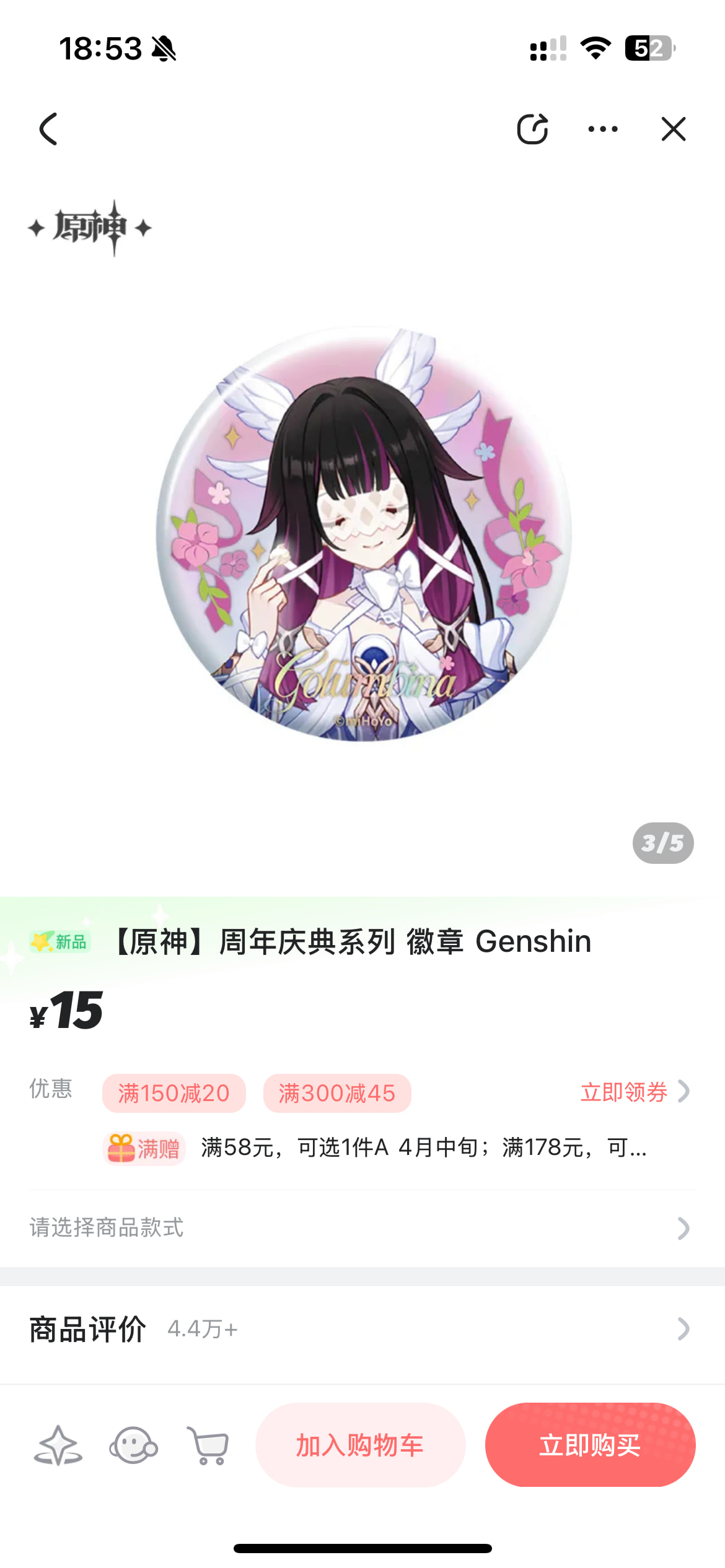Add item with 加入购物车

[x=360, y=1445]
